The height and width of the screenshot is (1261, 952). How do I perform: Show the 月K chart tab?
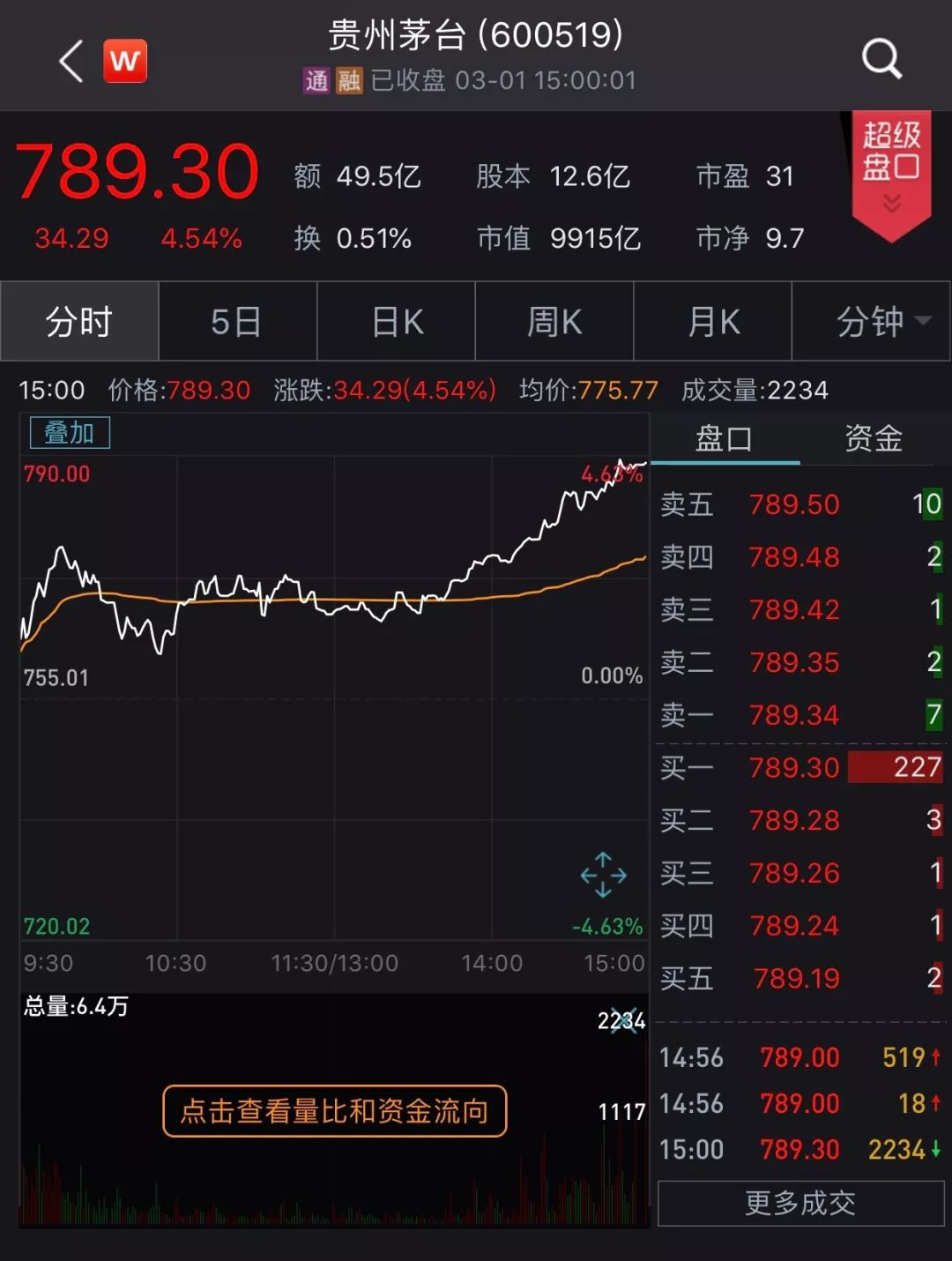click(713, 322)
